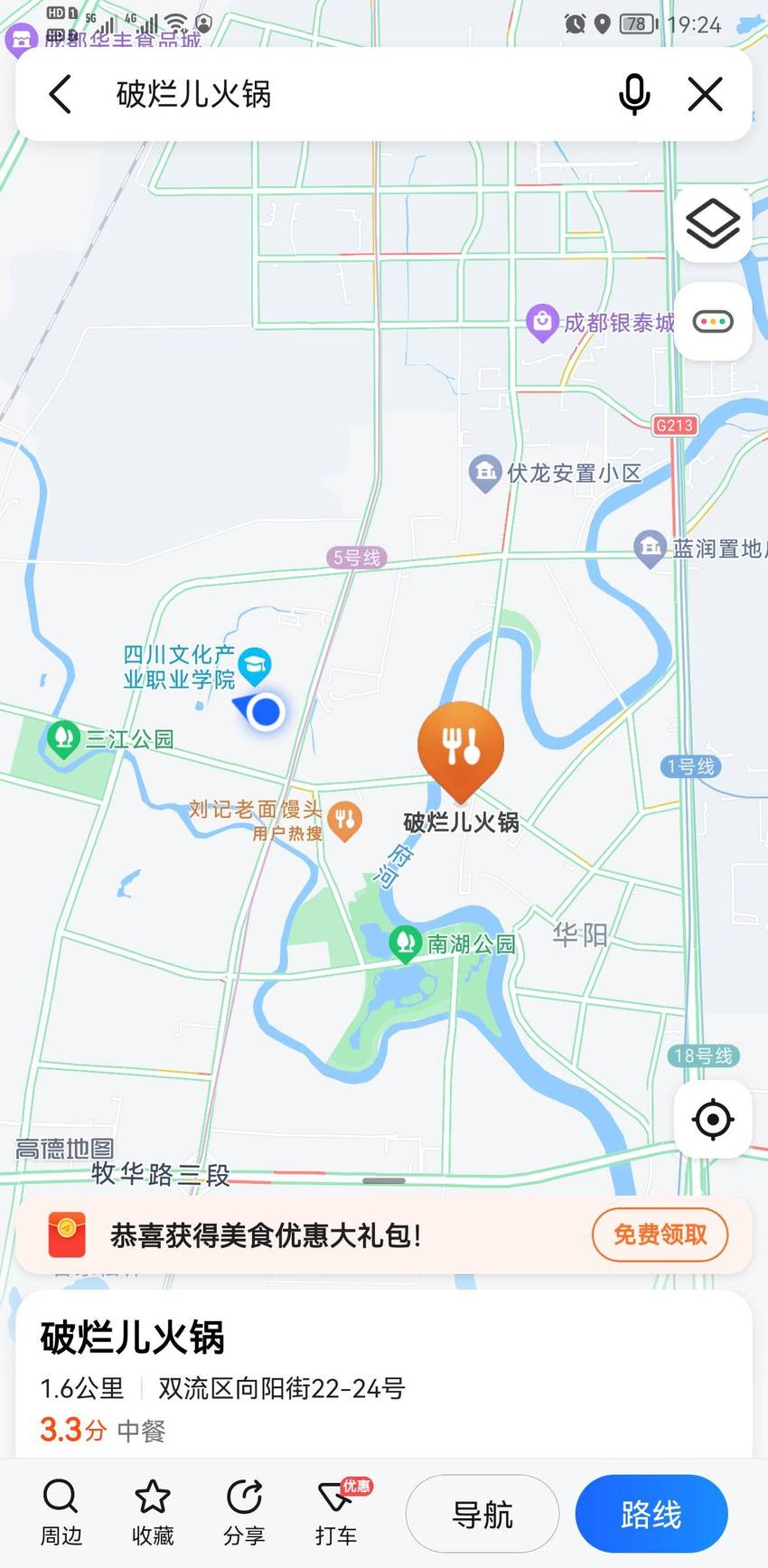Claim the gift pack via 免费领取
This screenshot has height=1568, width=768.
pyautogui.click(x=660, y=1235)
